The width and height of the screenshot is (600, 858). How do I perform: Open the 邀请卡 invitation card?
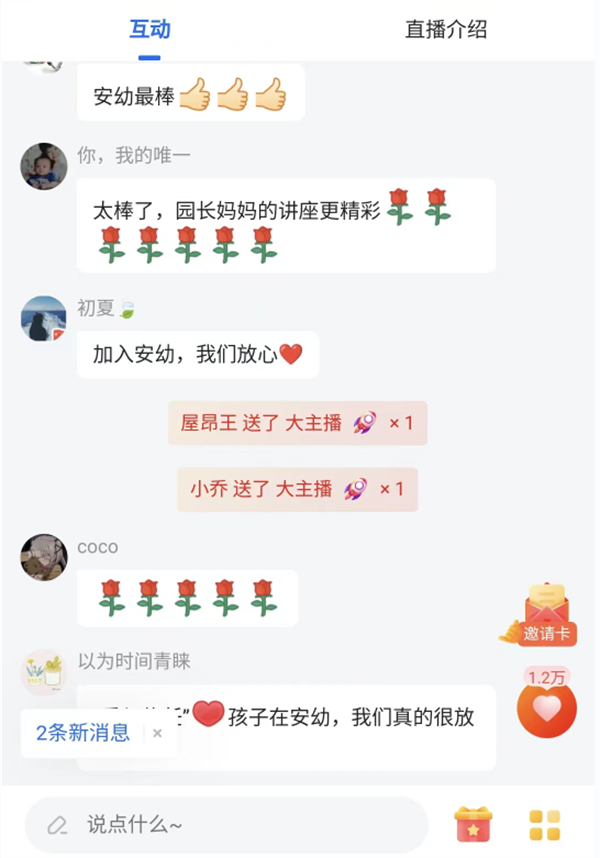click(547, 614)
